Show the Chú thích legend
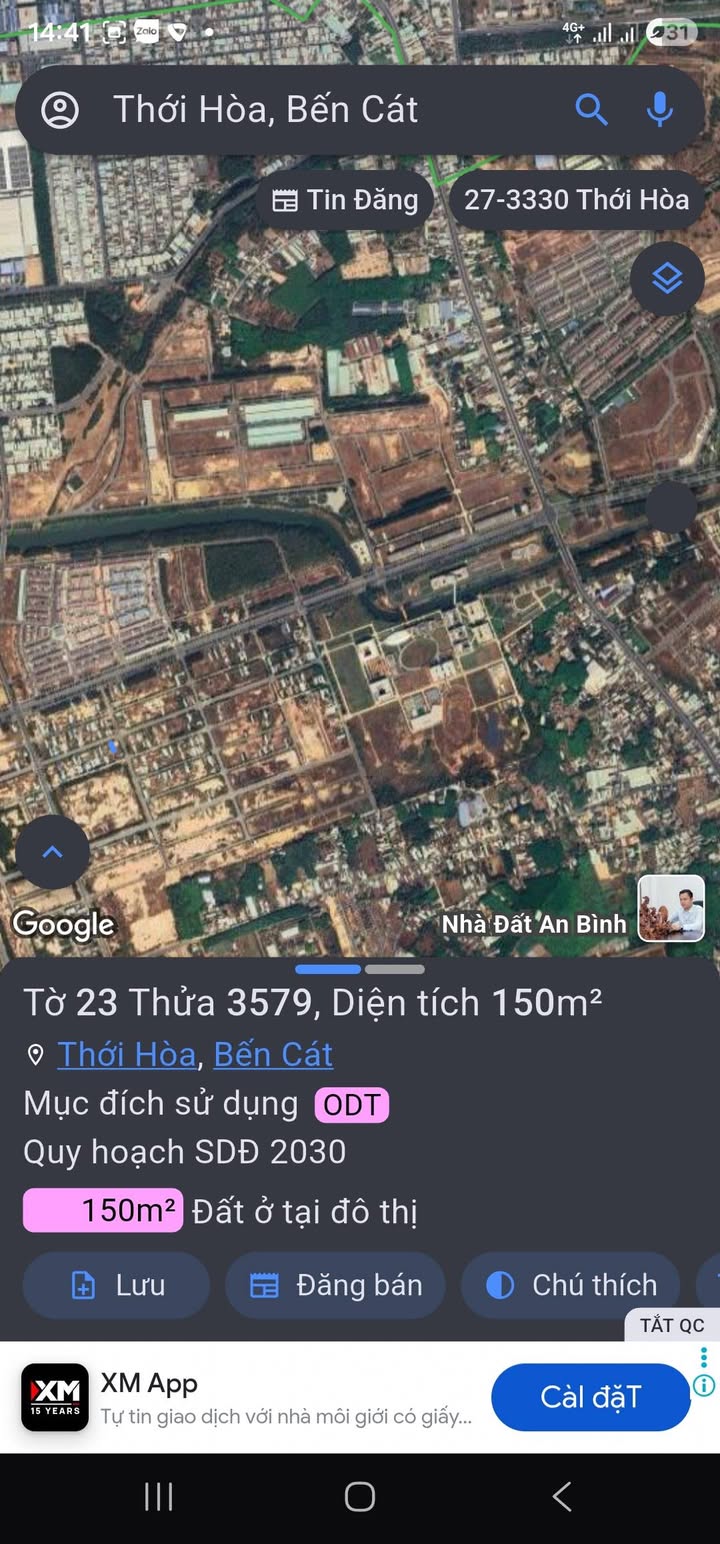This screenshot has height=1544, width=720. (571, 1285)
